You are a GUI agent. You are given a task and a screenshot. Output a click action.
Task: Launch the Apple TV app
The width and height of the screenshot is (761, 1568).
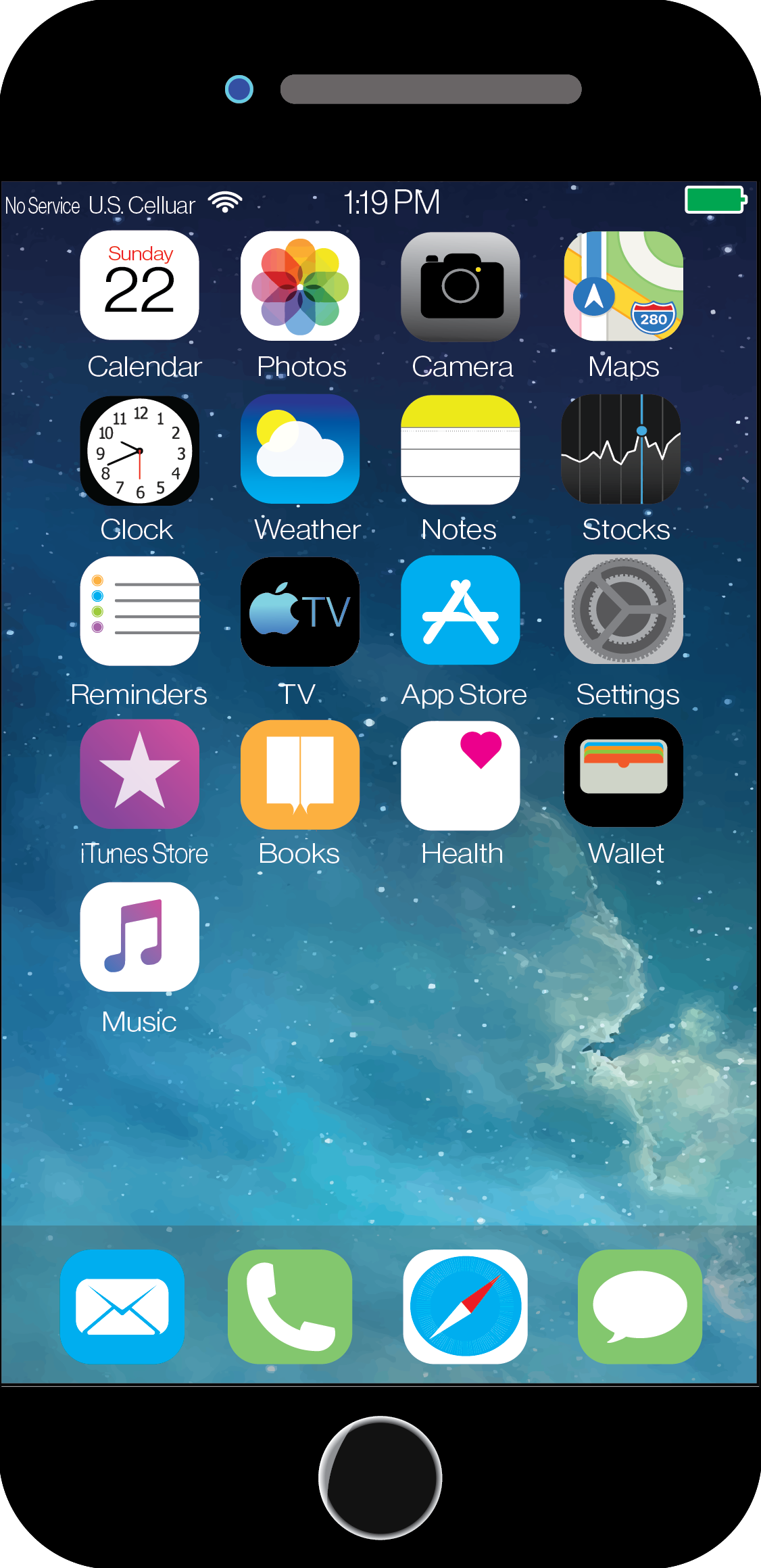pyautogui.click(x=300, y=612)
